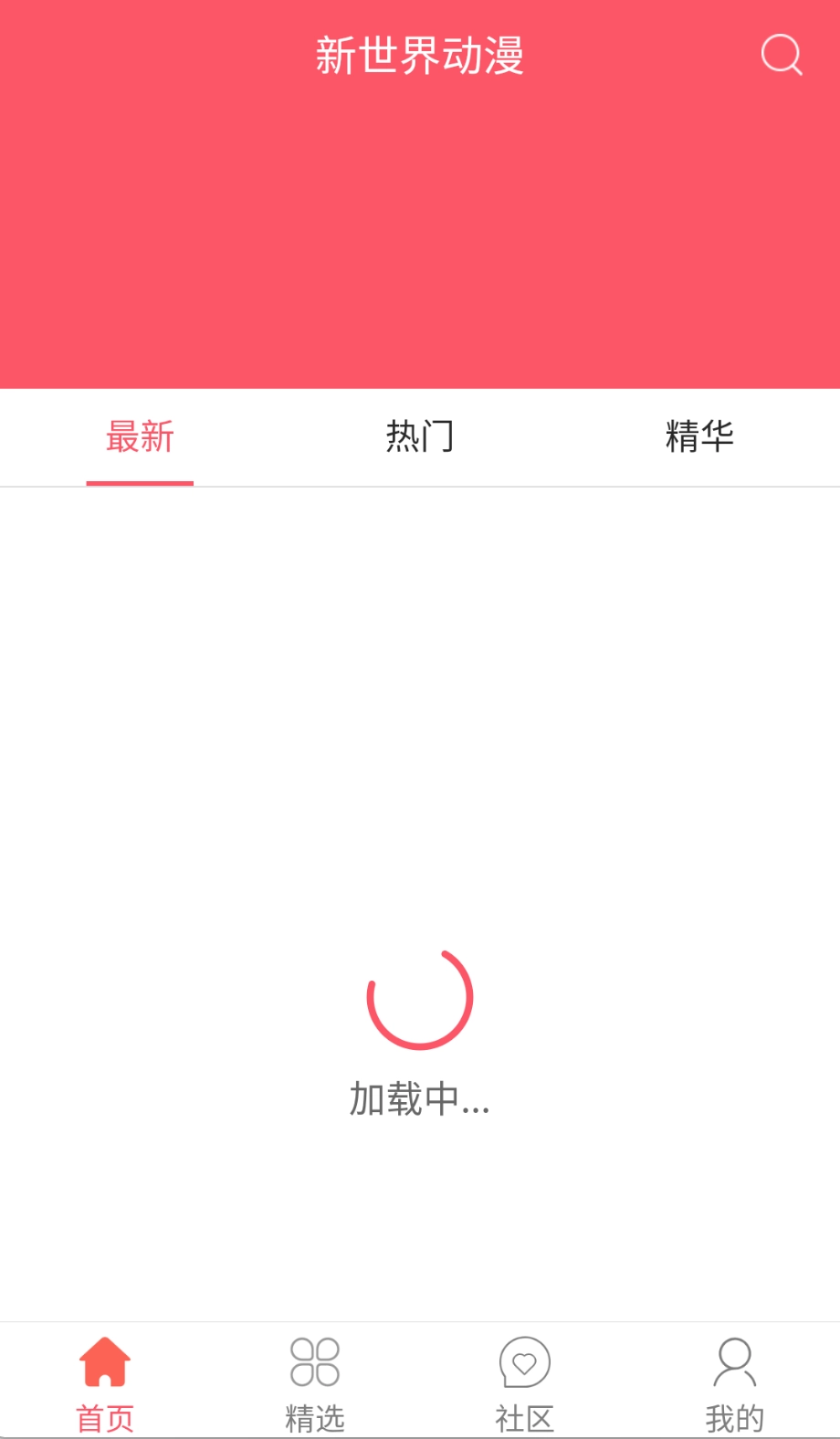Tap the app title 新世界动漫
The height and width of the screenshot is (1439, 840).
(420, 55)
